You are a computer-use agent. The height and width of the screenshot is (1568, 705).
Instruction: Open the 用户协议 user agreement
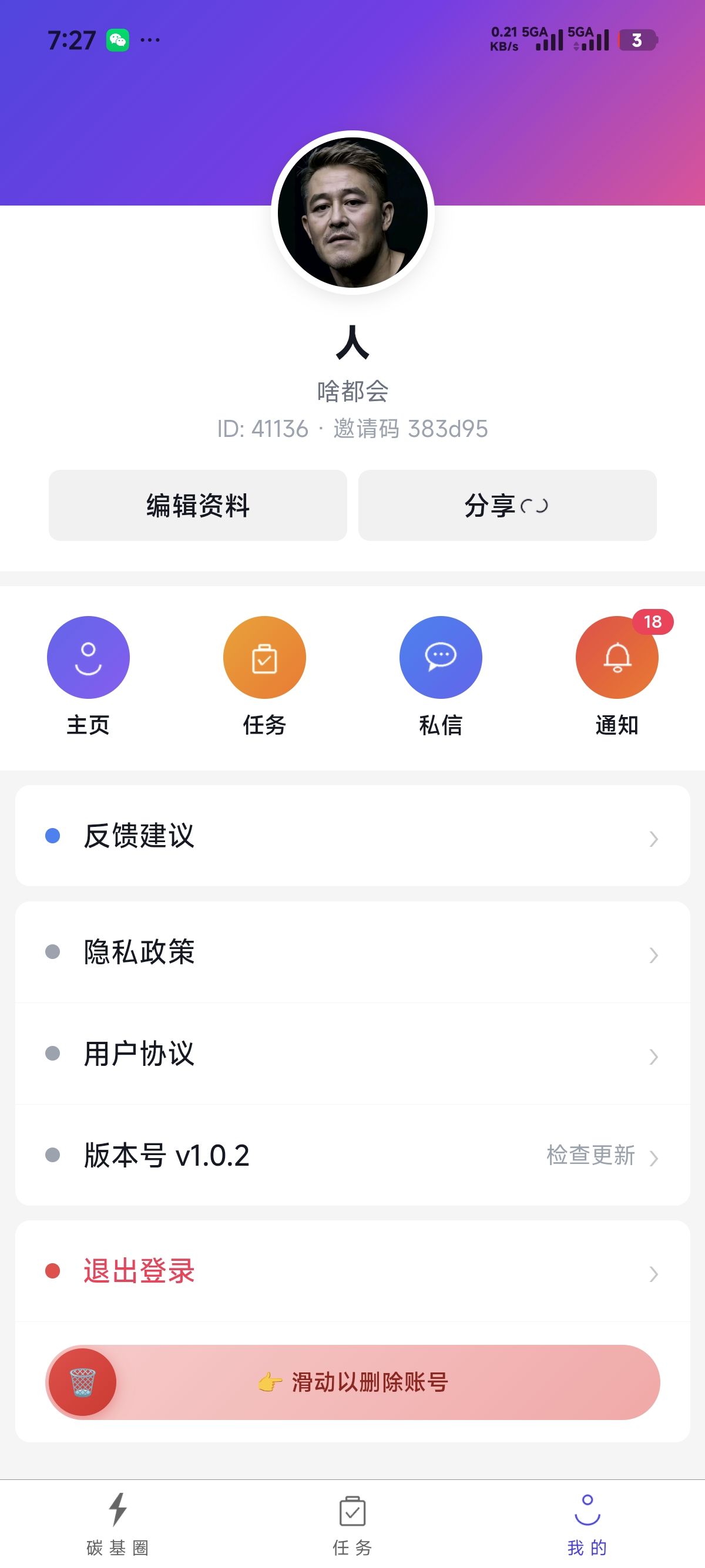352,1054
